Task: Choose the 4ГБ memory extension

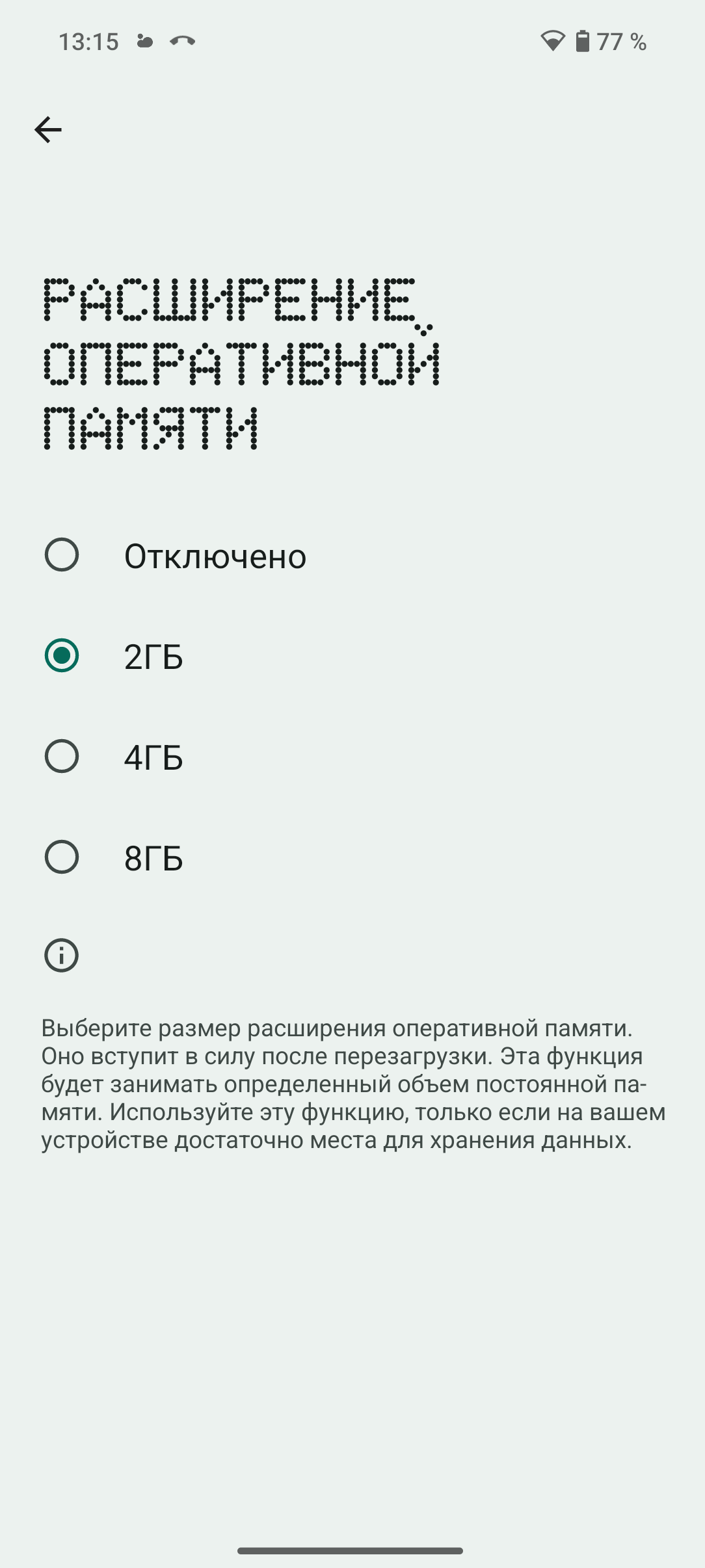Action: pyautogui.click(x=62, y=756)
